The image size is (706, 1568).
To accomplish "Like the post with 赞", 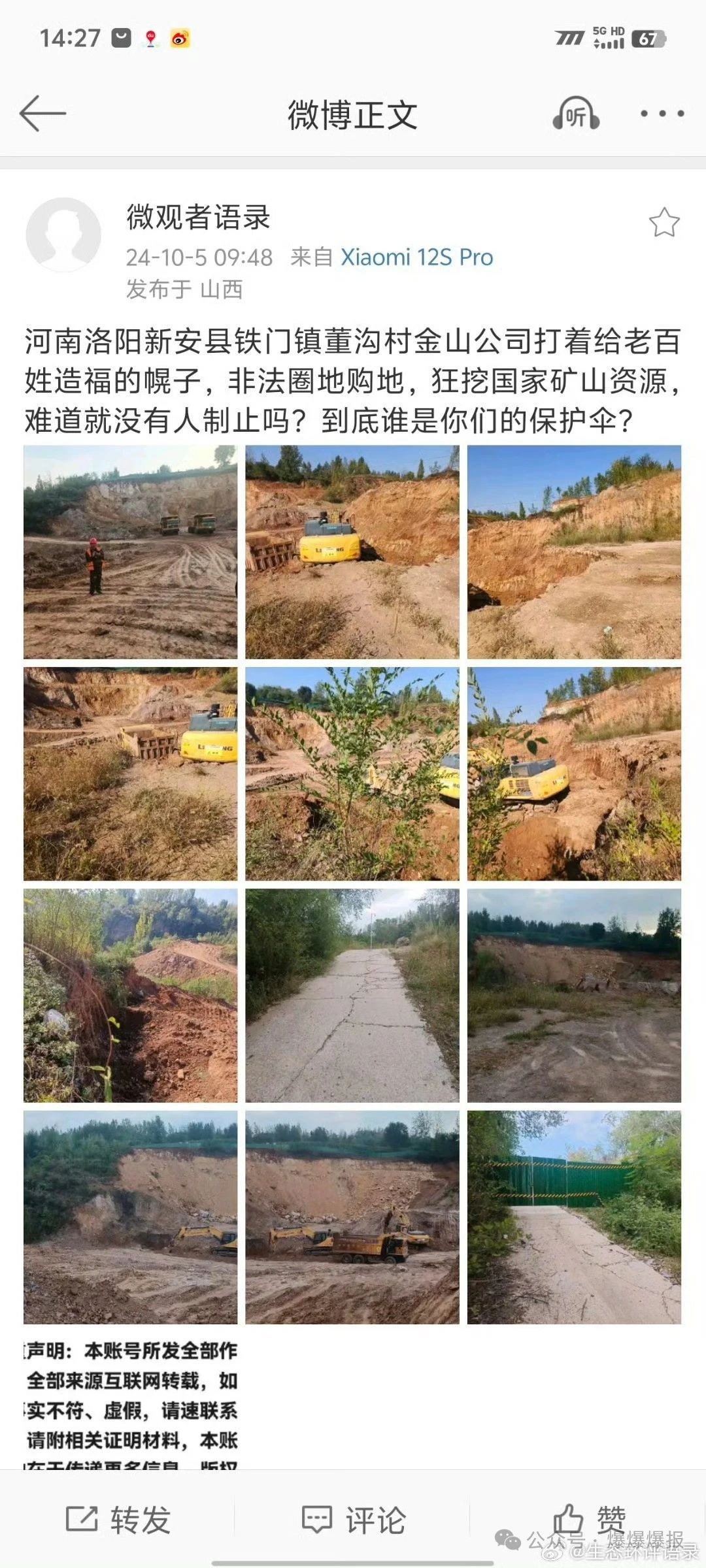I will 588,1518.
